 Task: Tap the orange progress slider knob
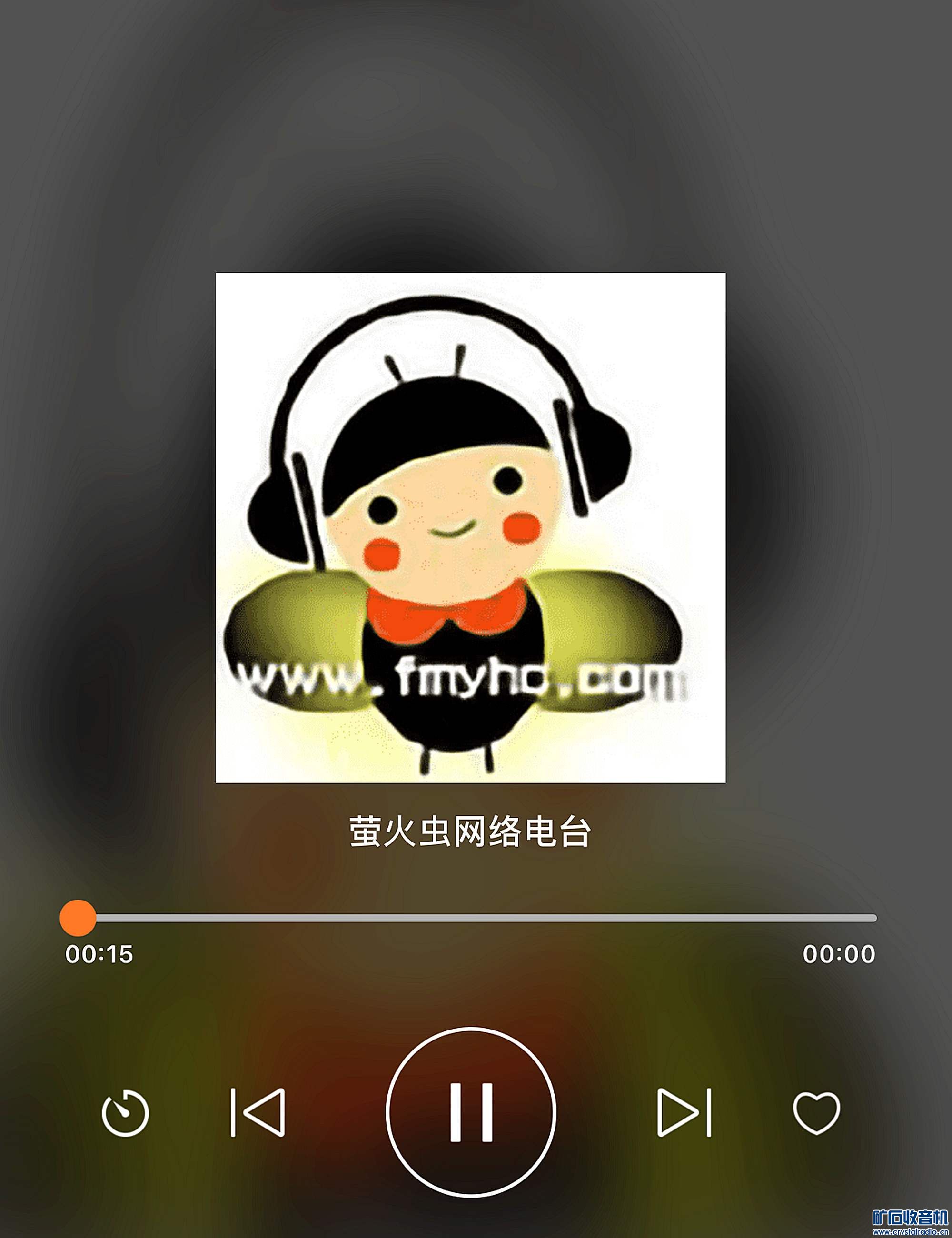coord(78,917)
